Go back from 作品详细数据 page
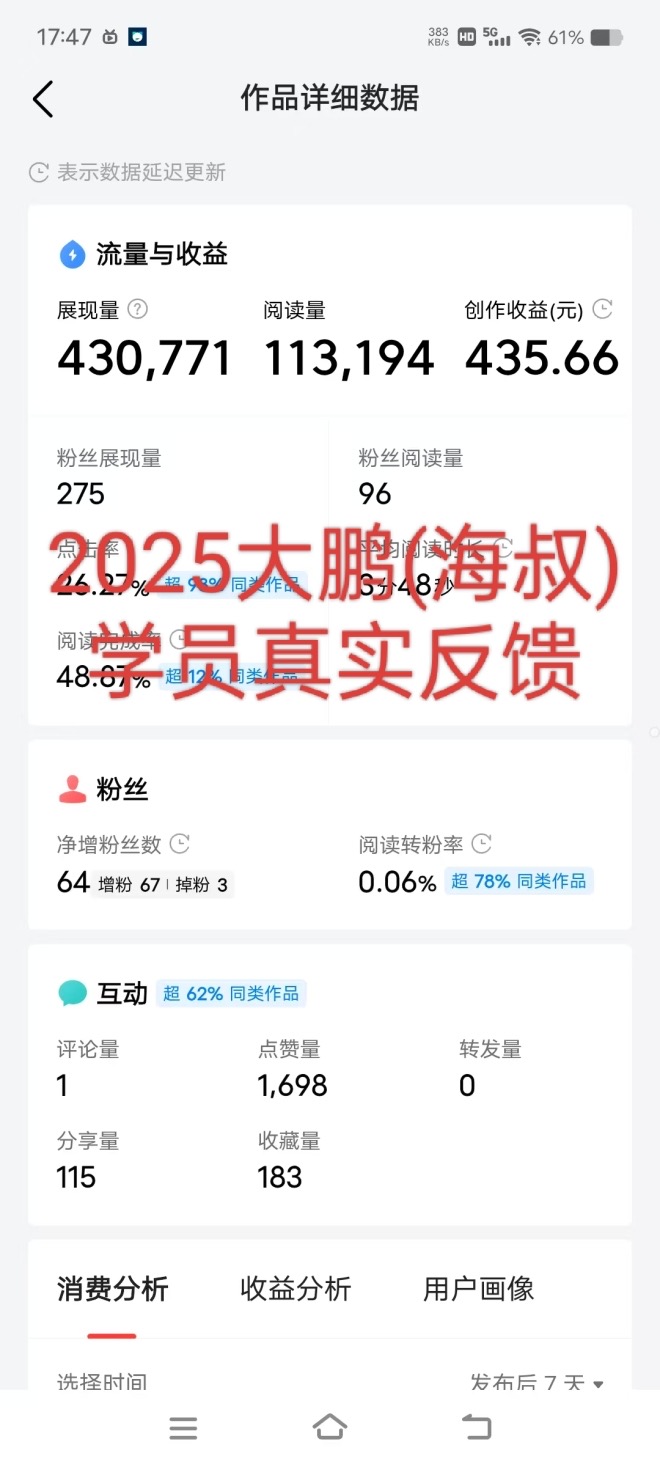Screen dimensions: 660x1467 pos(43,99)
